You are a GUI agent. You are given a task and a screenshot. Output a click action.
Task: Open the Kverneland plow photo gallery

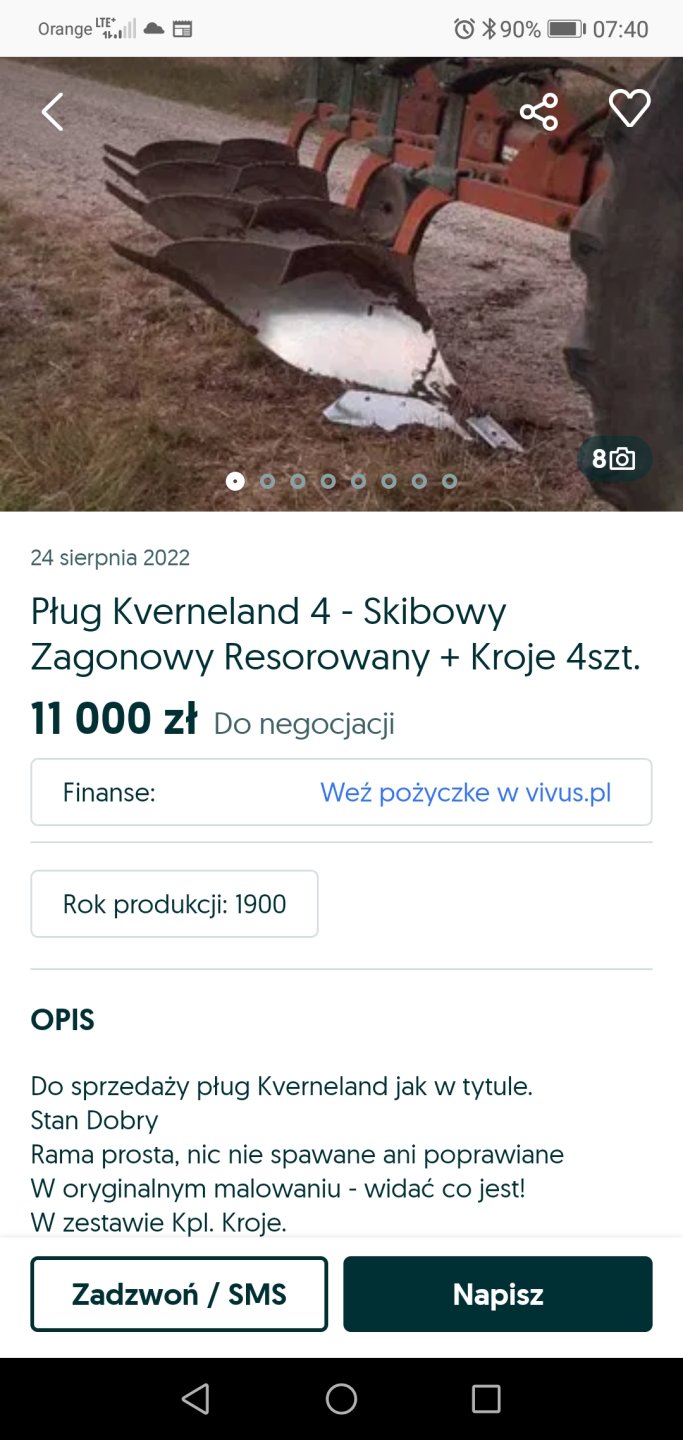341,290
